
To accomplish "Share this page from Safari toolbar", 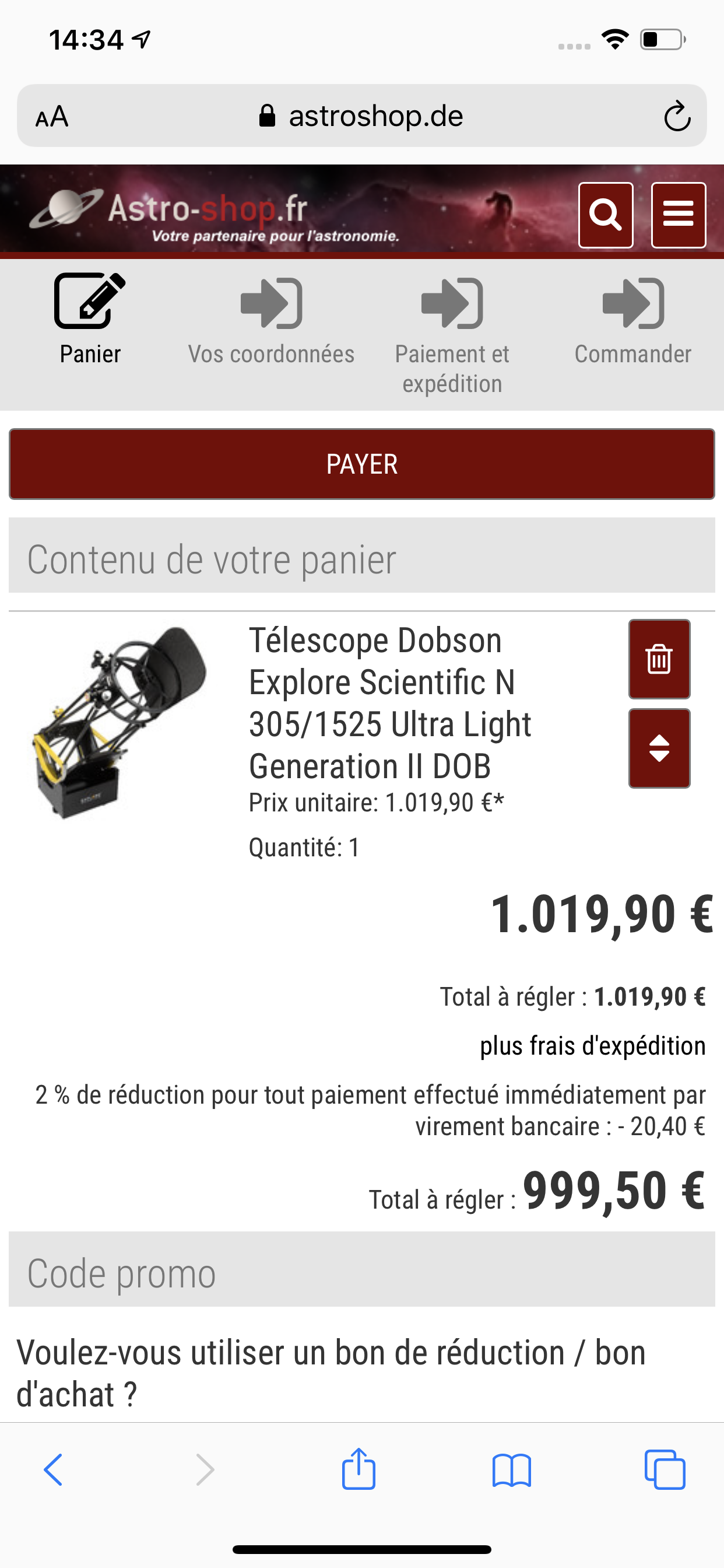I will point(359,1469).
